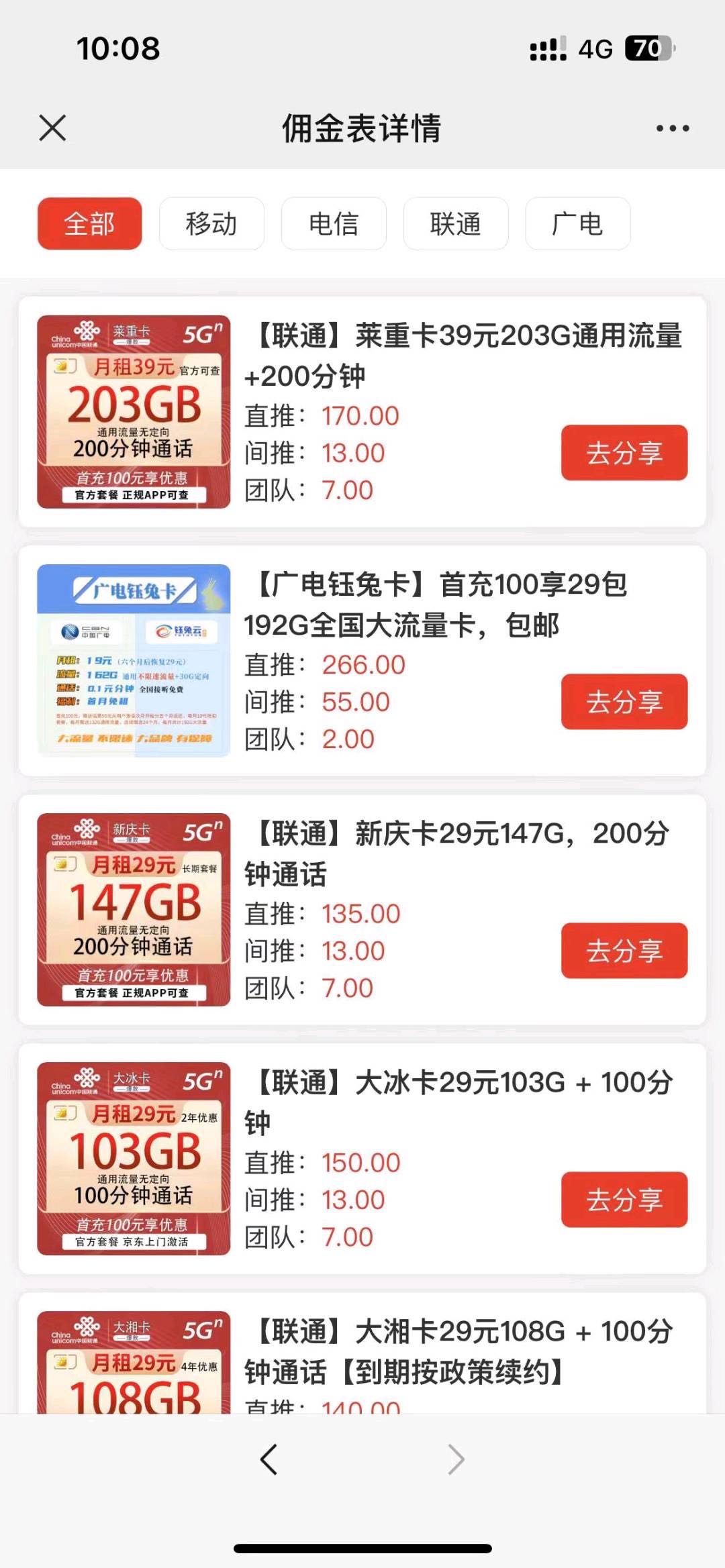Open the three-dot overflow menu
The image size is (725, 1568).
672,128
